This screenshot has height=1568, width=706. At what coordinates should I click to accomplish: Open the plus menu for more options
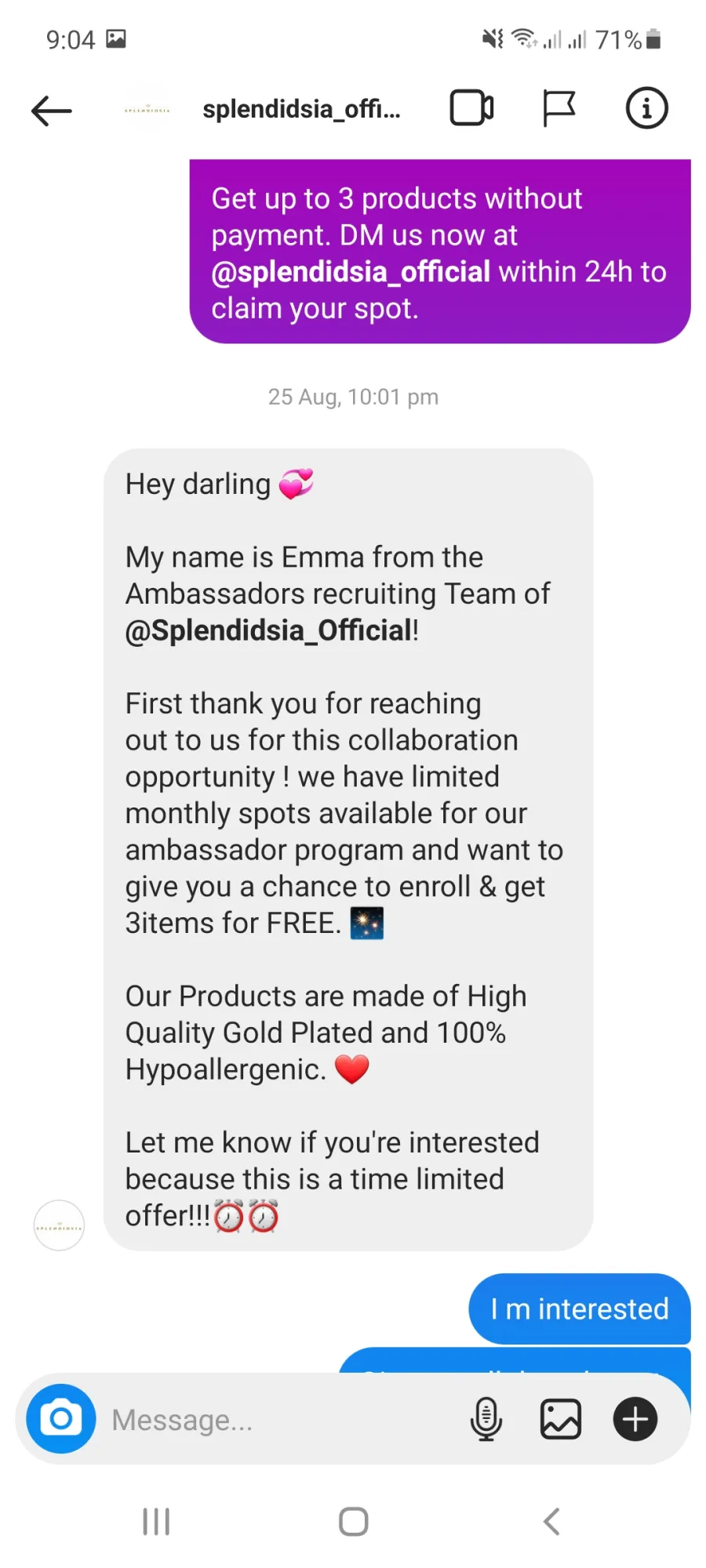[635, 1419]
